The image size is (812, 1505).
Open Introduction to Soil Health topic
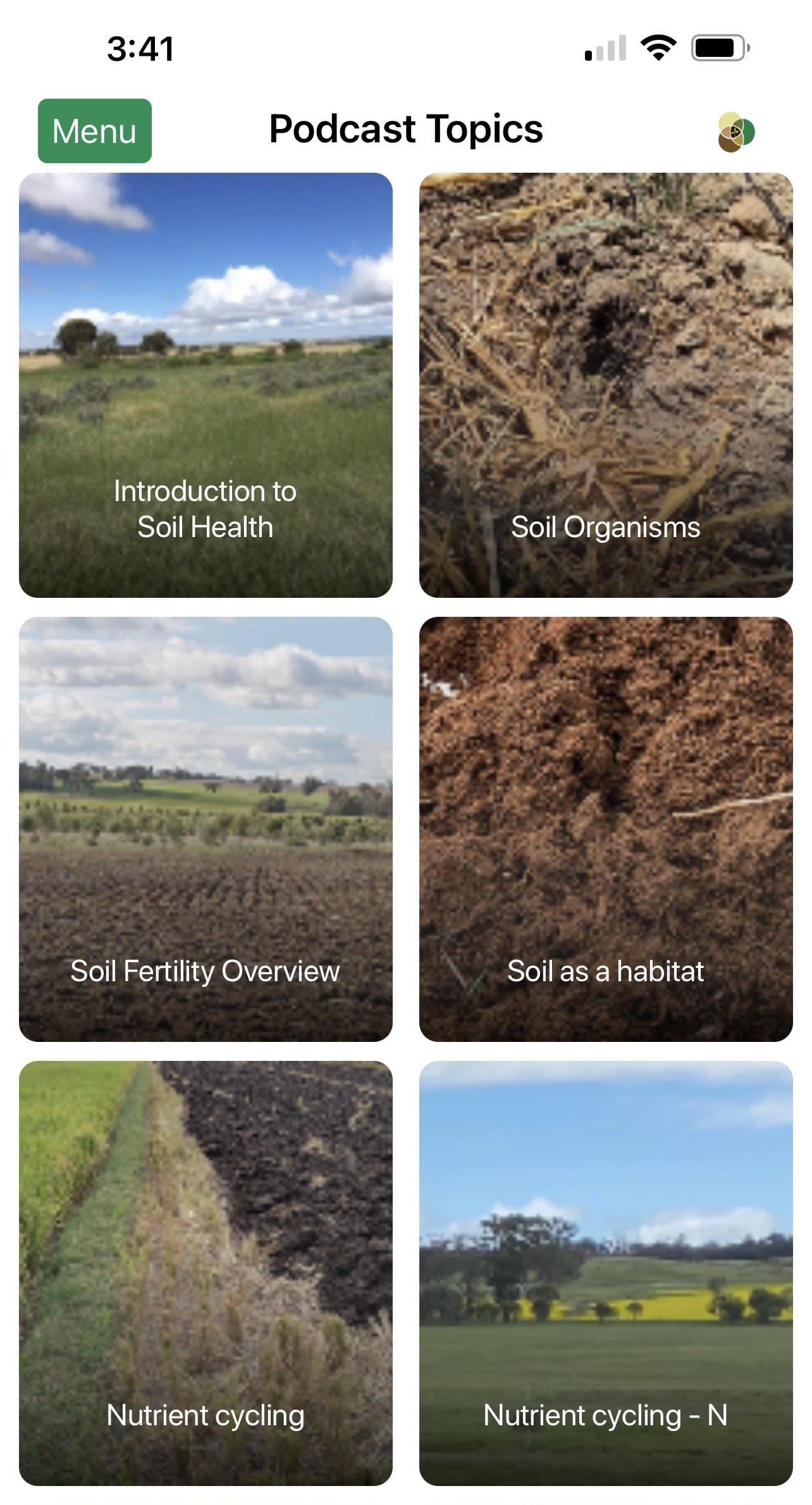pyautogui.click(x=206, y=385)
